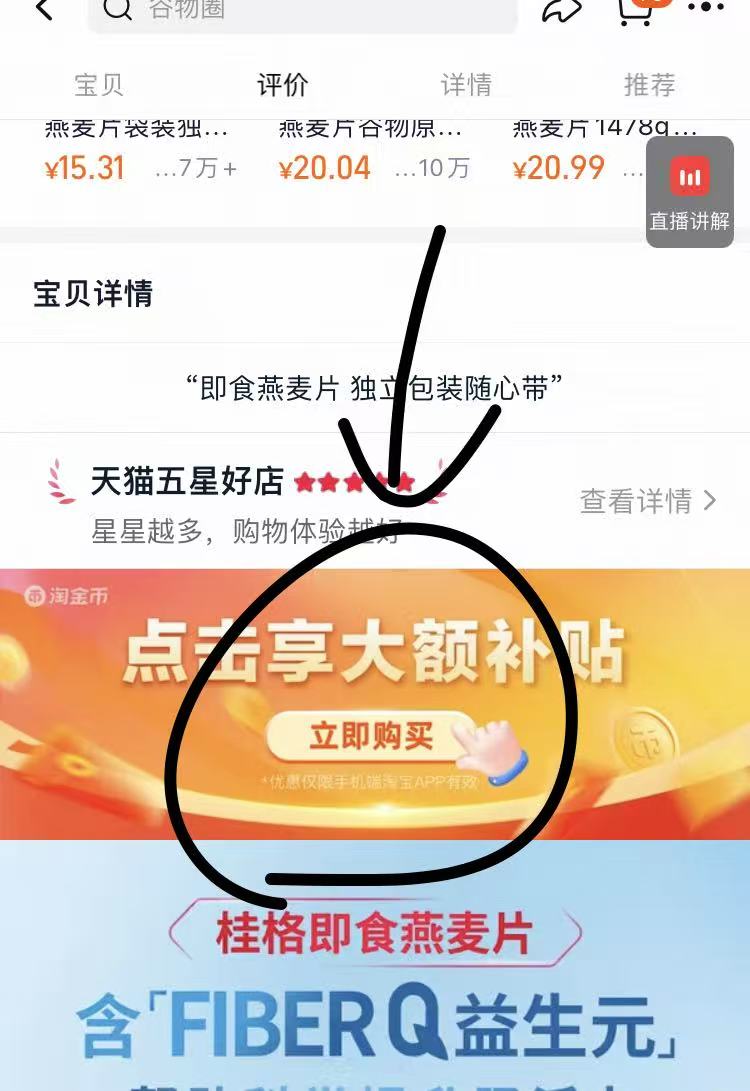Open the shopping cart
Image resolution: width=750 pixels, height=1091 pixels.
(x=636, y=10)
